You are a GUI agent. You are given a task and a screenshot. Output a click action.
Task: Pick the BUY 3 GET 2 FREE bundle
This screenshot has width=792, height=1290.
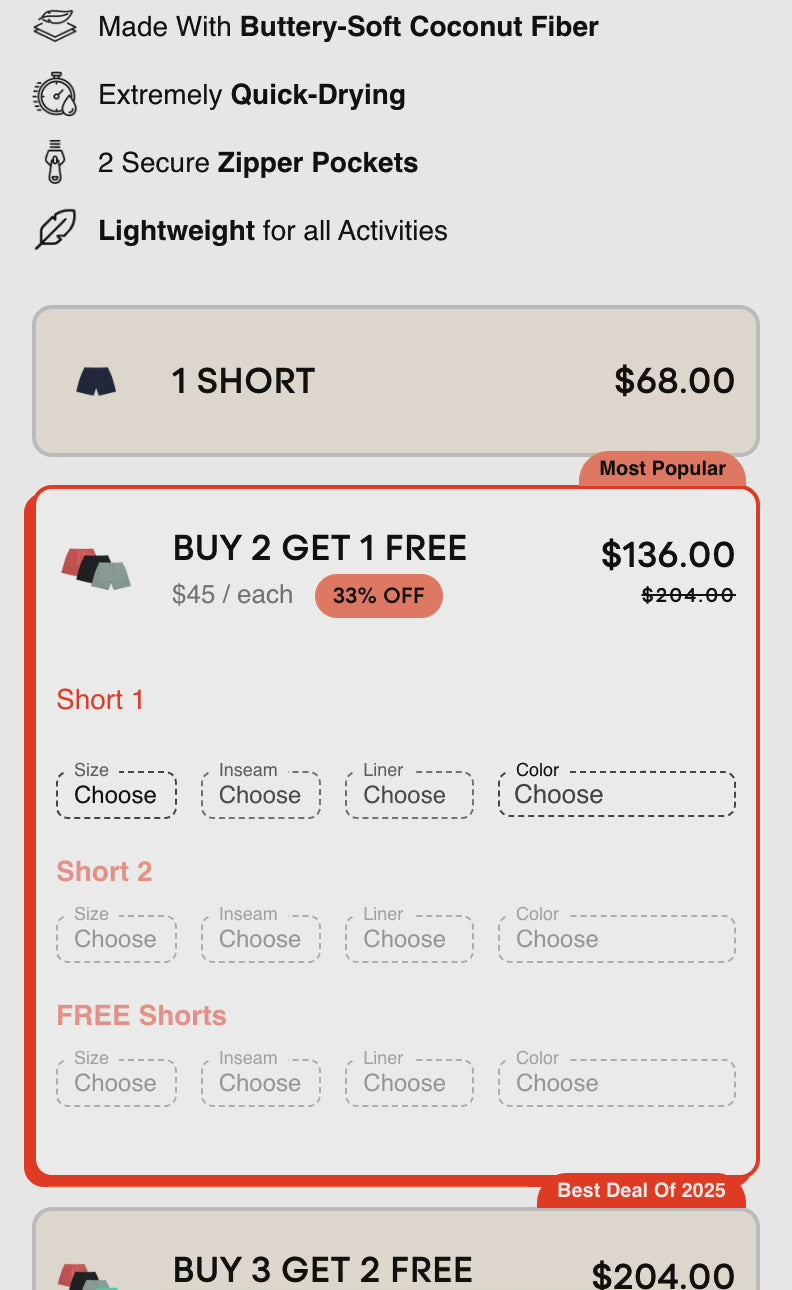coord(396,1249)
